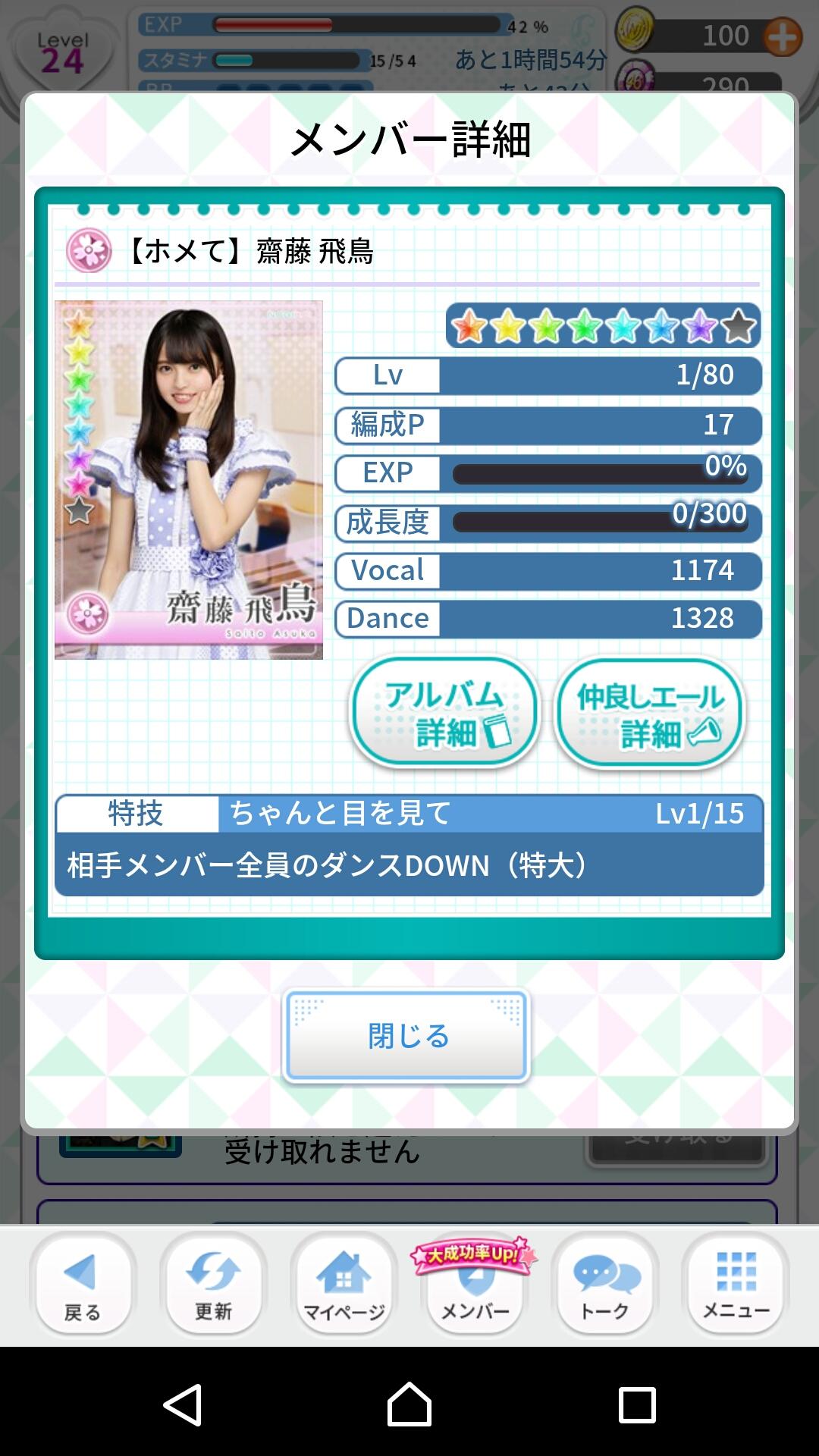
Task: Open the system recent apps view
Action: click(x=637, y=1404)
